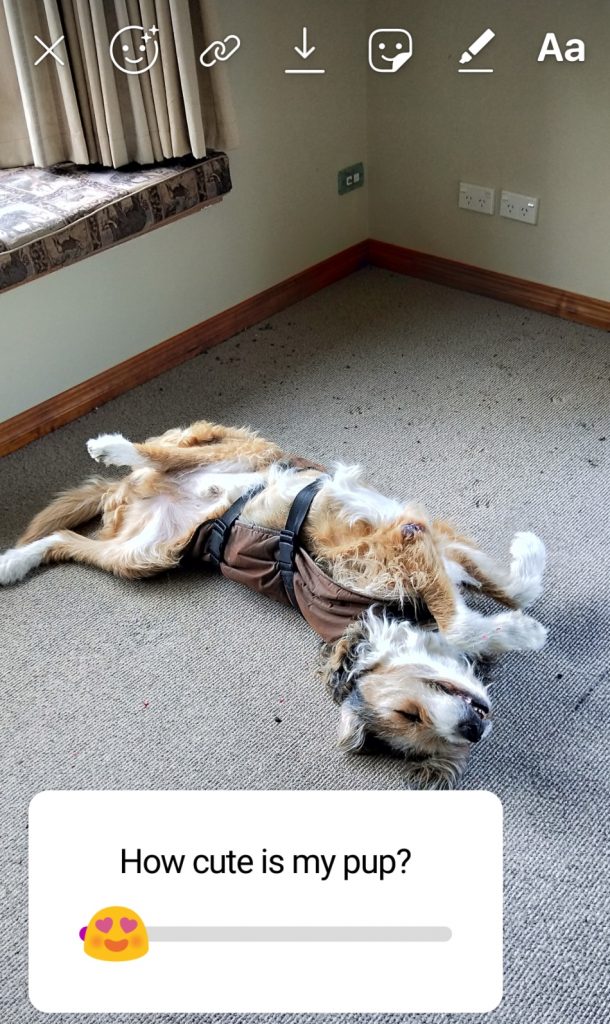
Task: Edit the 'How cute is my pup?' question
Action: (x=266, y=861)
